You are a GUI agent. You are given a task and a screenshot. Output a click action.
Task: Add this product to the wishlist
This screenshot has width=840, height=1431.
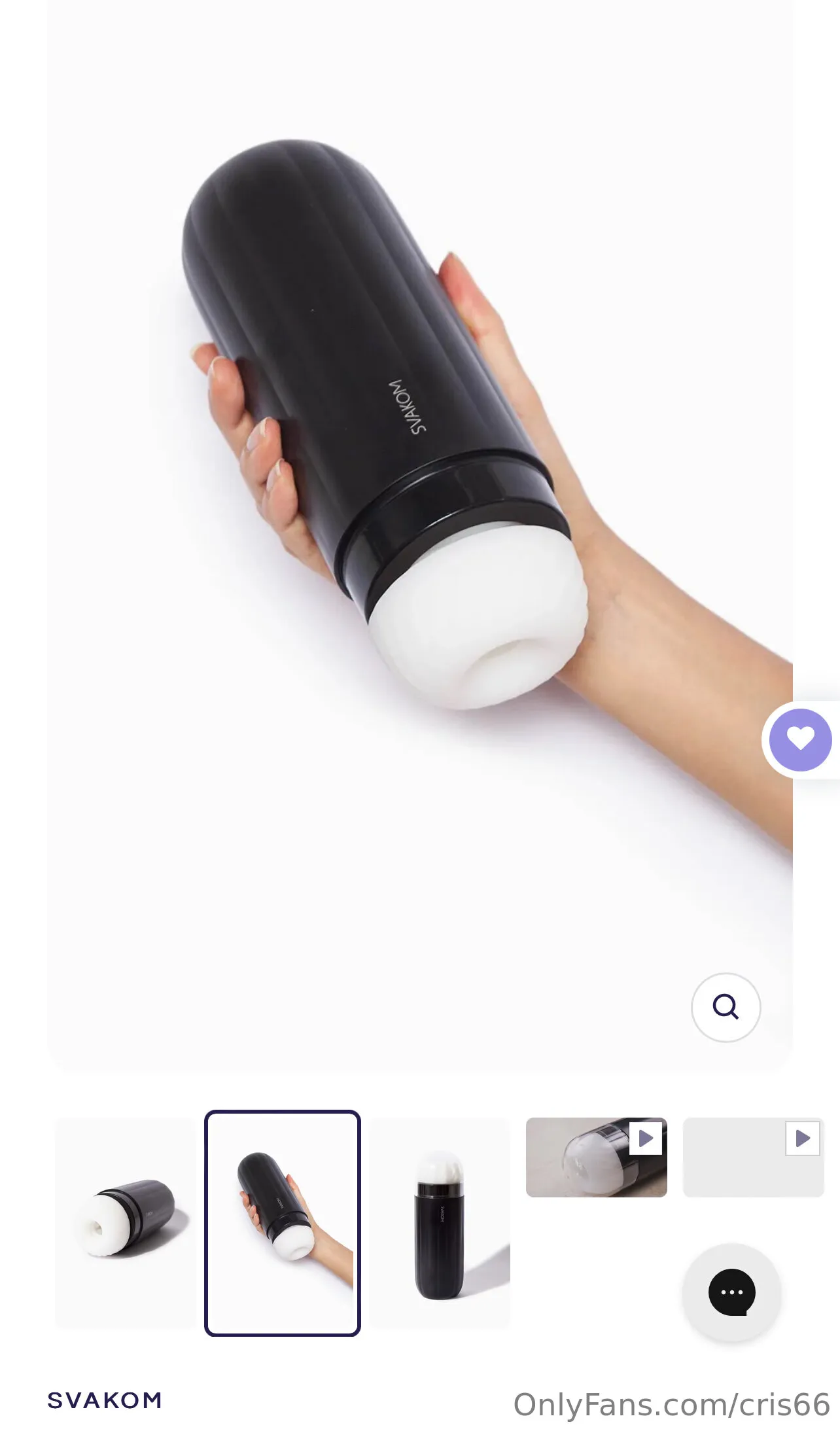pyautogui.click(x=800, y=739)
